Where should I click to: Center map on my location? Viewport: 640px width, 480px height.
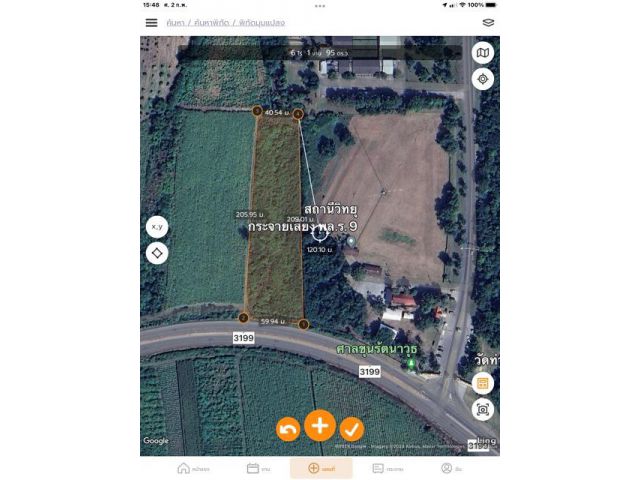483,79
